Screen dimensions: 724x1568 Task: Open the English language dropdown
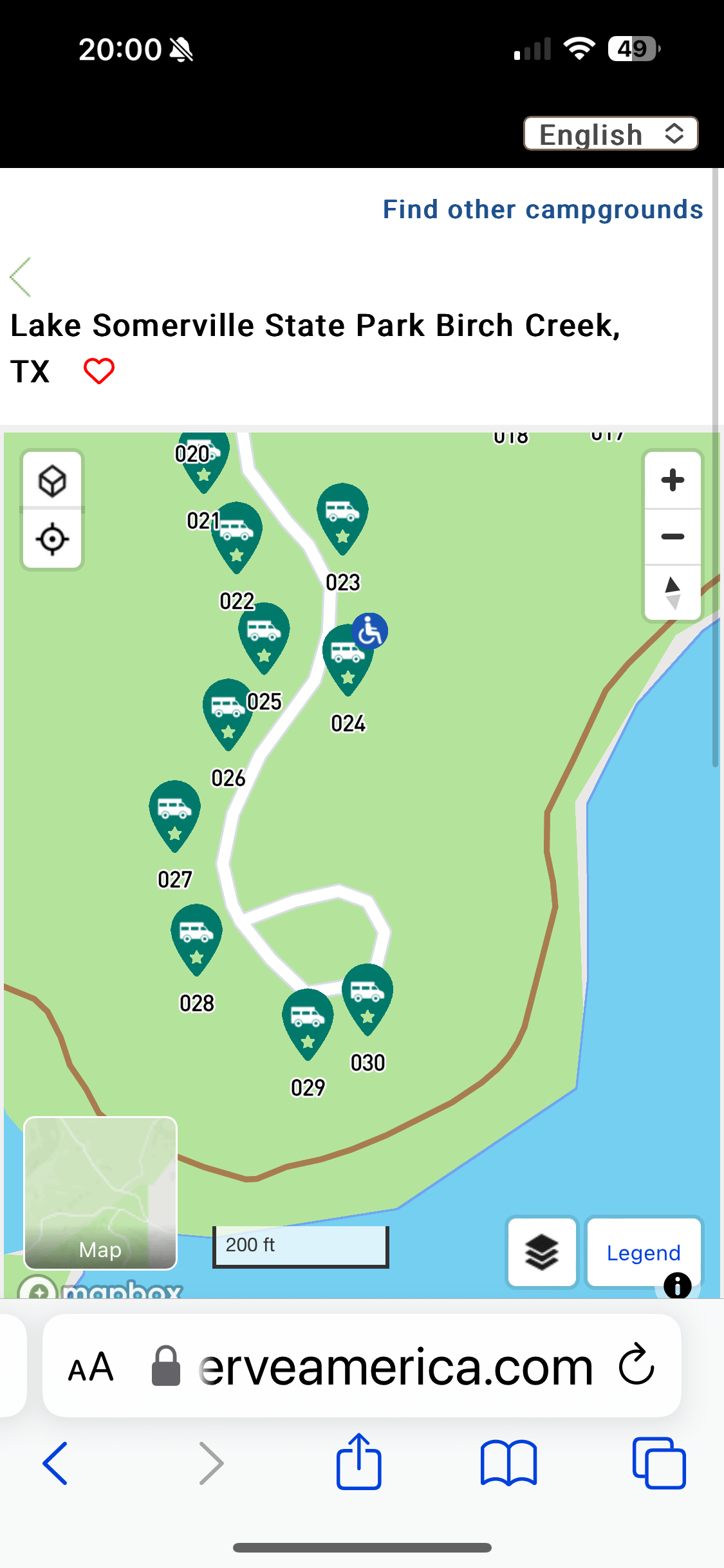[x=610, y=134]
